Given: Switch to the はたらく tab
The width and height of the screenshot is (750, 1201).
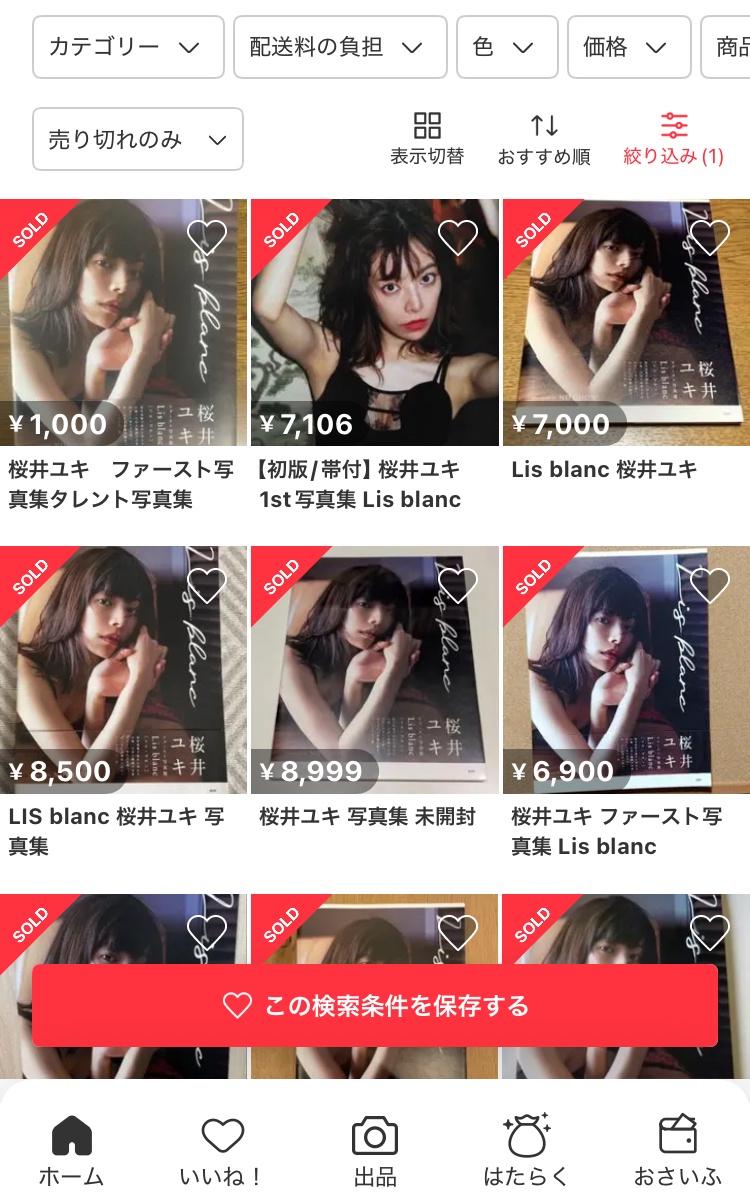Looking at the screenshot, I should [x=527, y=1150].
